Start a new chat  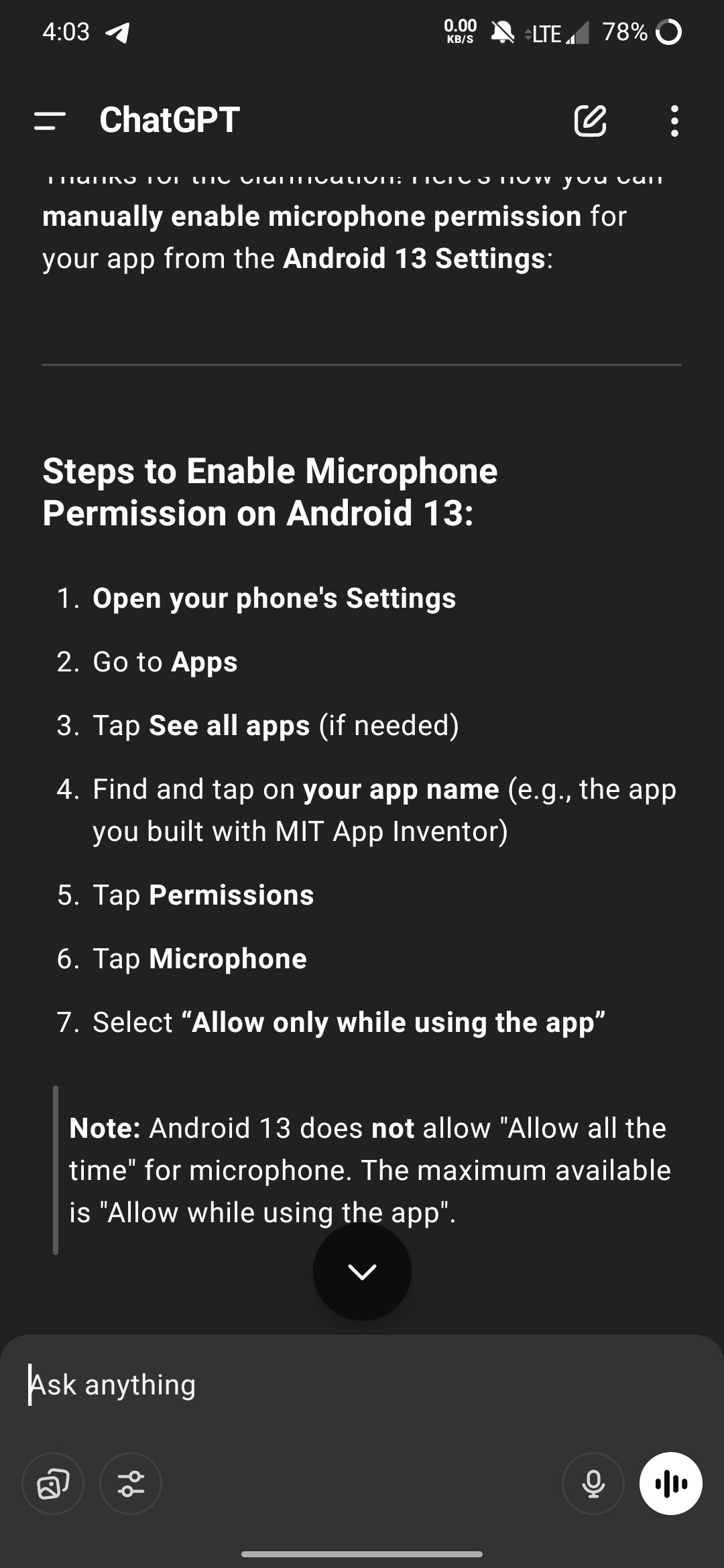[591, 121]
